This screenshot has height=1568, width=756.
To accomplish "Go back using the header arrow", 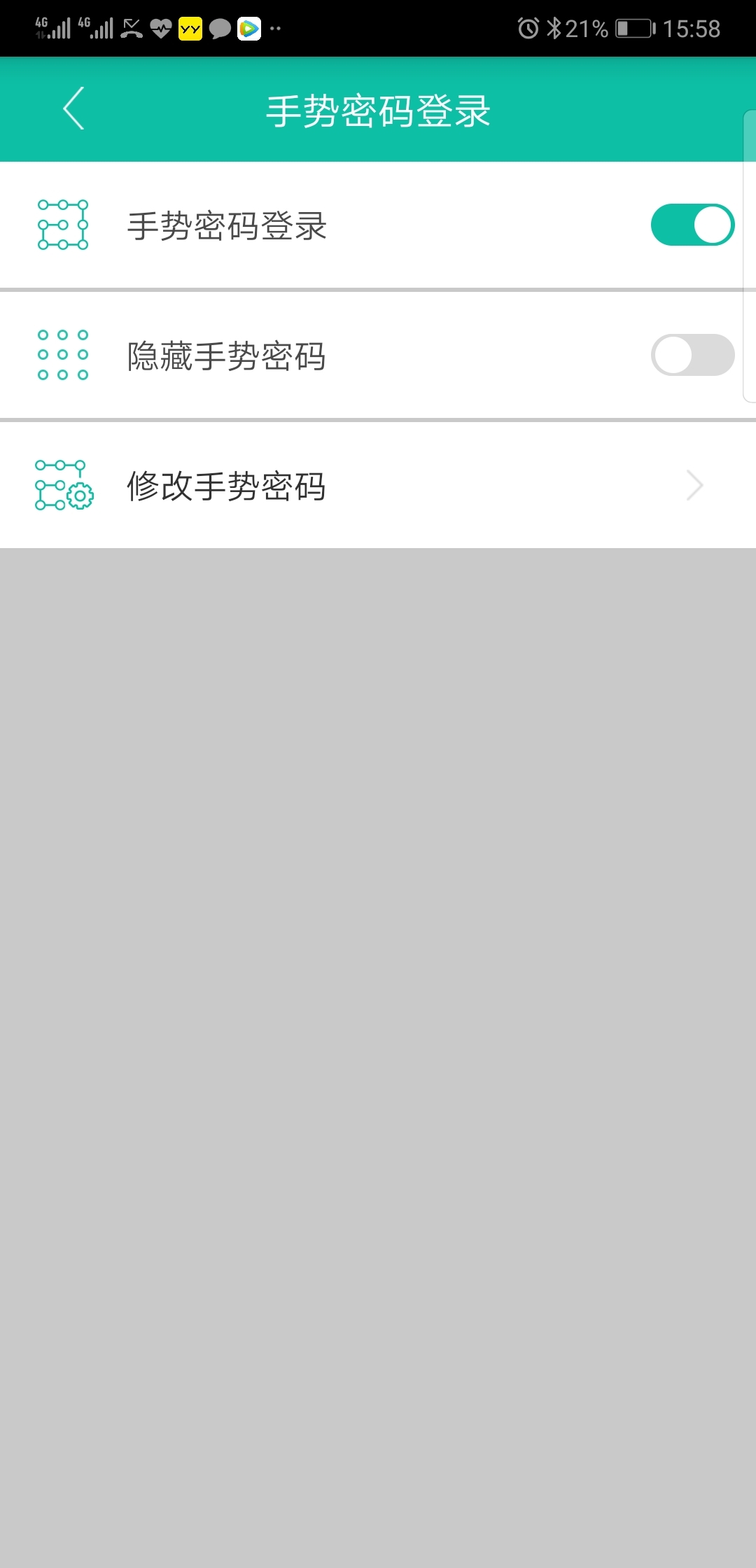I will [73, 108].
